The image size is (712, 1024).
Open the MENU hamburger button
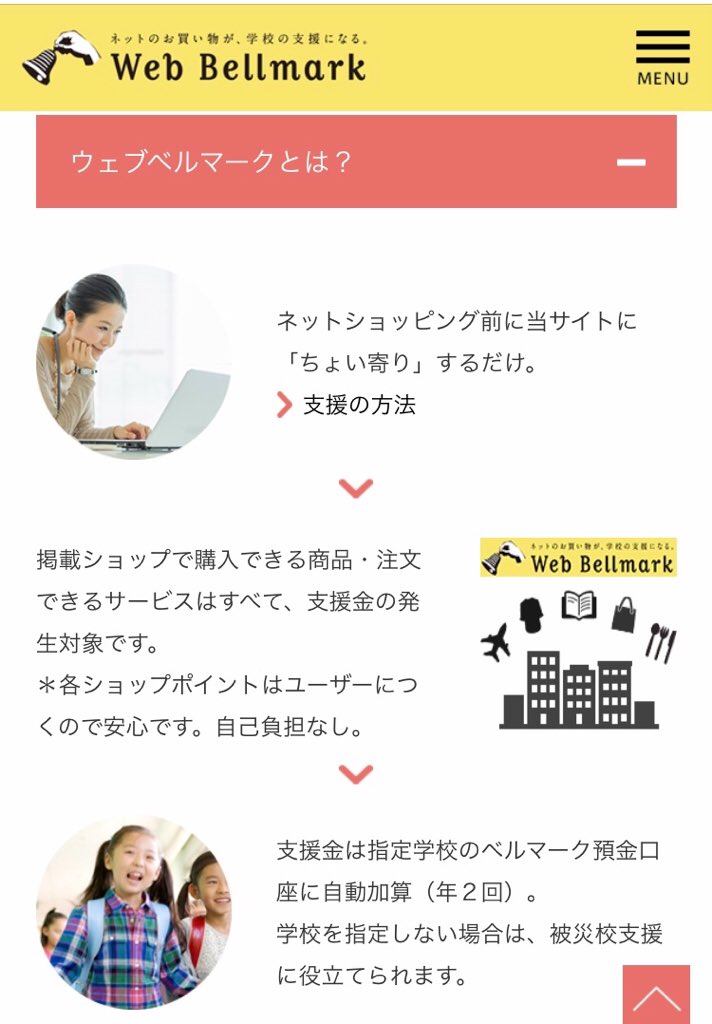click(662, 58)
